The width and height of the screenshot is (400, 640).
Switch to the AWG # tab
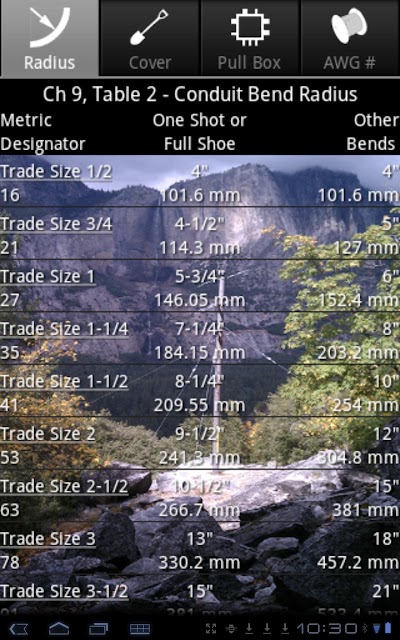[x=350, y=38]
